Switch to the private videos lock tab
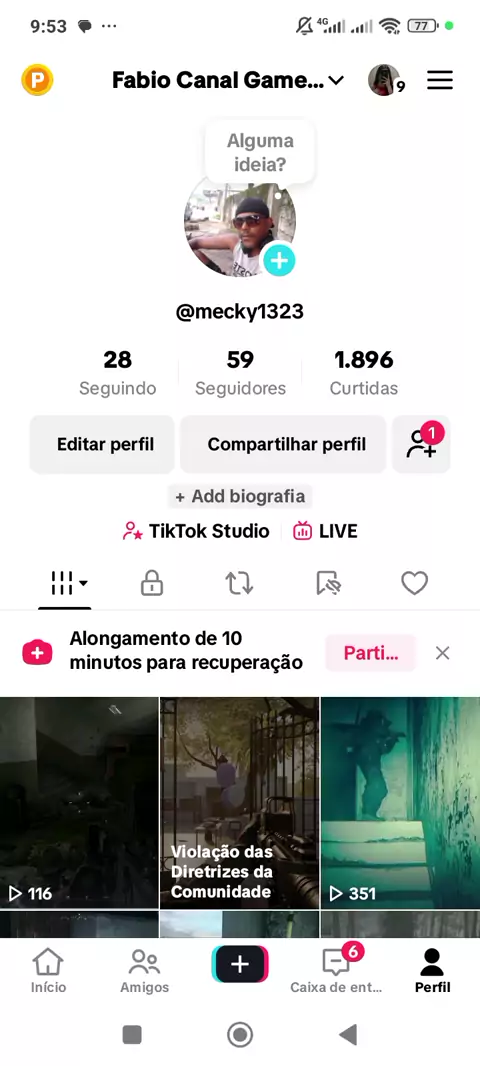Viewport: 480px width, 1066px height. 152,583
